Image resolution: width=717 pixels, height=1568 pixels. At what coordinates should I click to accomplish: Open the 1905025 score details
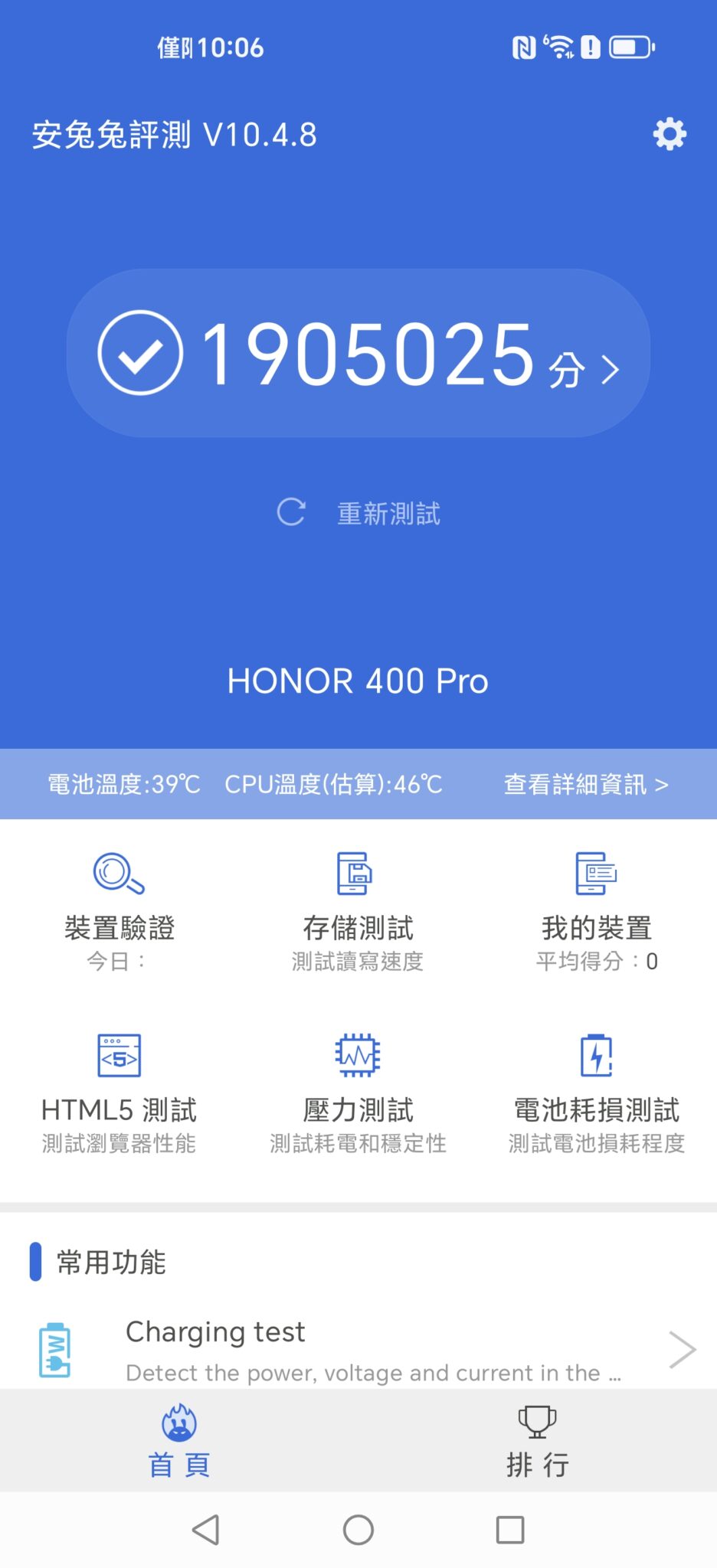[358, 354]
